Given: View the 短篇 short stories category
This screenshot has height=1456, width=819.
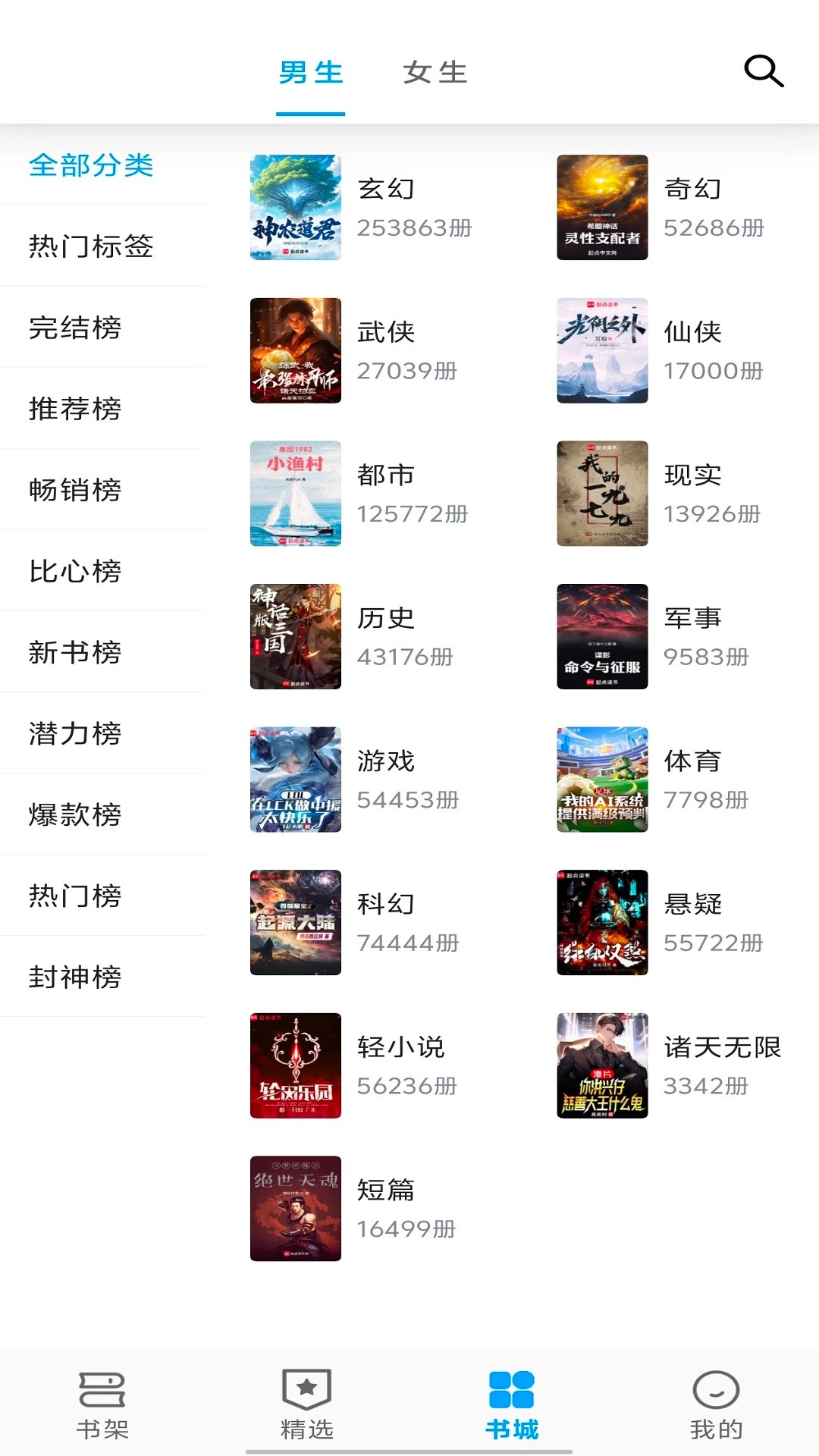Looking at the screenshot, I should click(x=384, y=1191).
